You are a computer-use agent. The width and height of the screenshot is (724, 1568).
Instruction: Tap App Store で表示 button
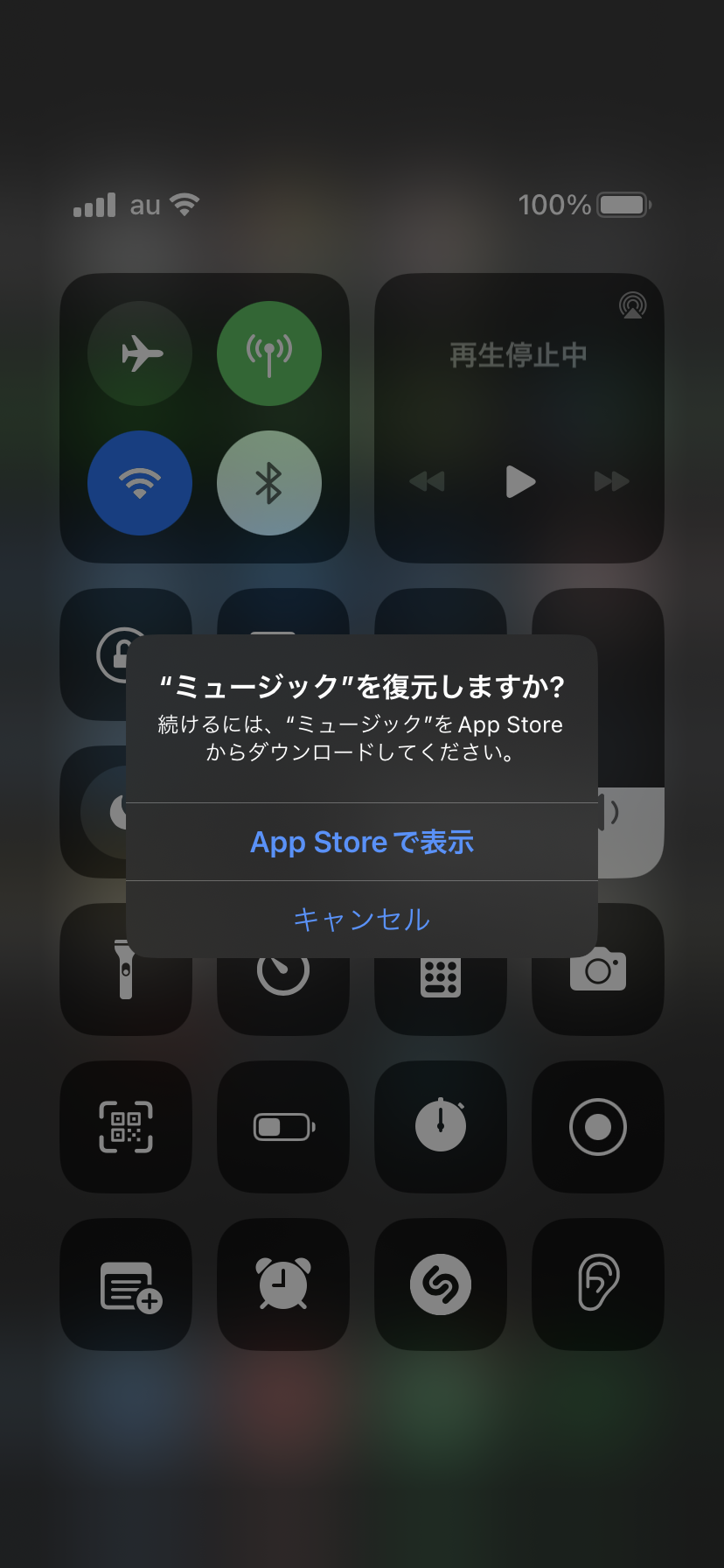[362, 842]
